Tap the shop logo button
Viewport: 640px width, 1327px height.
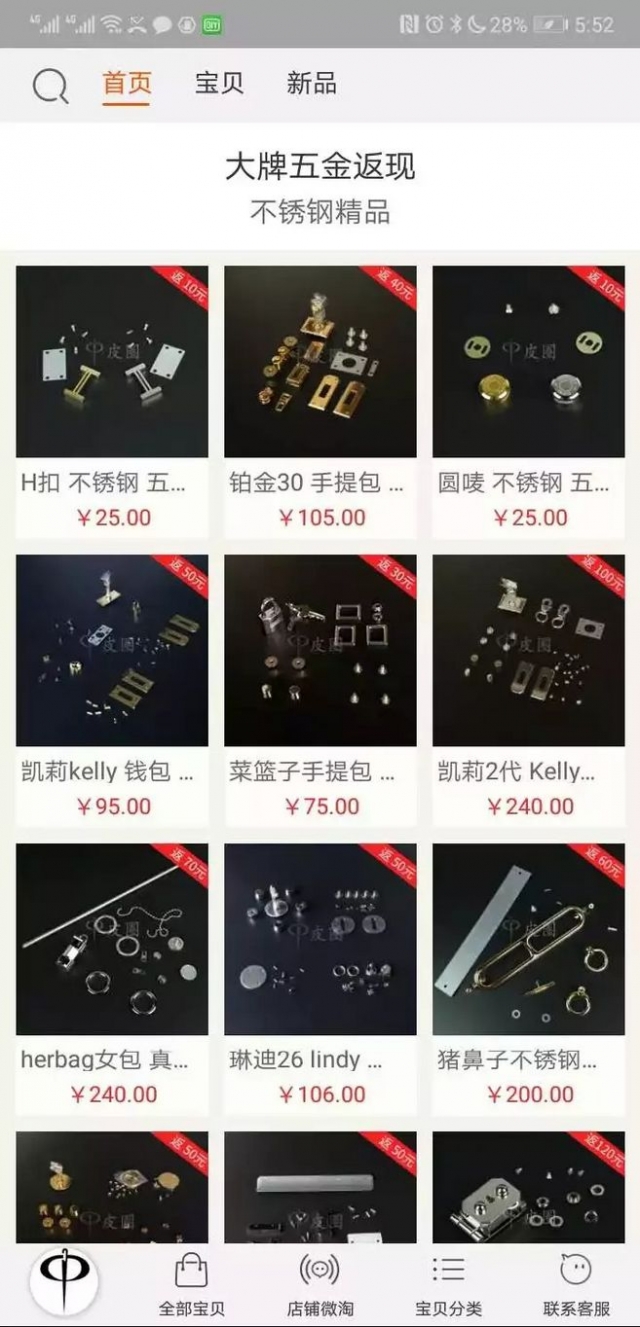pos(64,1282)
